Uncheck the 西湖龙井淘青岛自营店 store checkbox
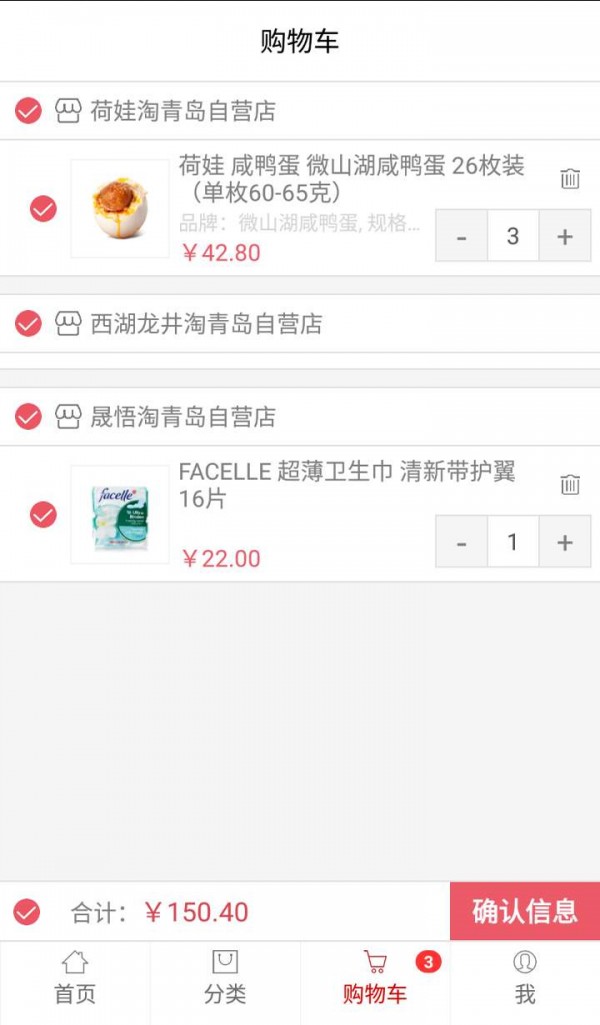This screenshot has height=1025, width=600. tap(28, 323)
